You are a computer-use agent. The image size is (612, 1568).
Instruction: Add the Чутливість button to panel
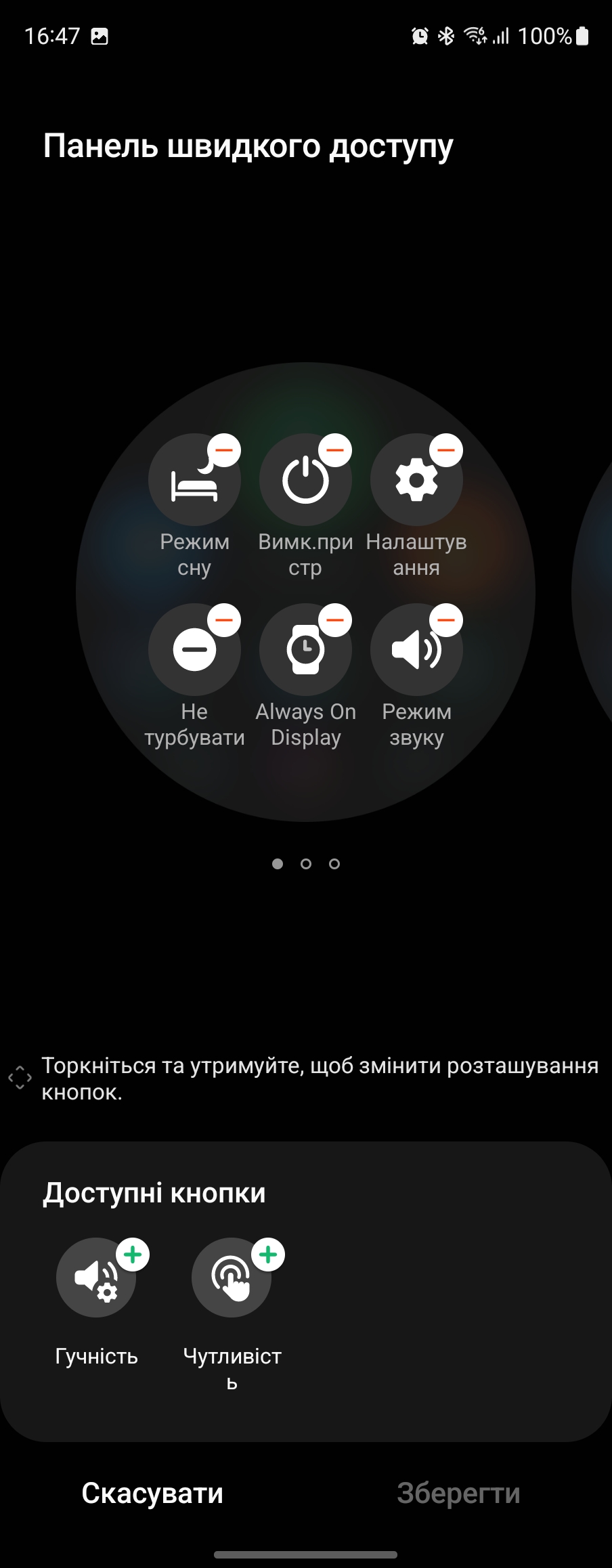click(268, 1255)
